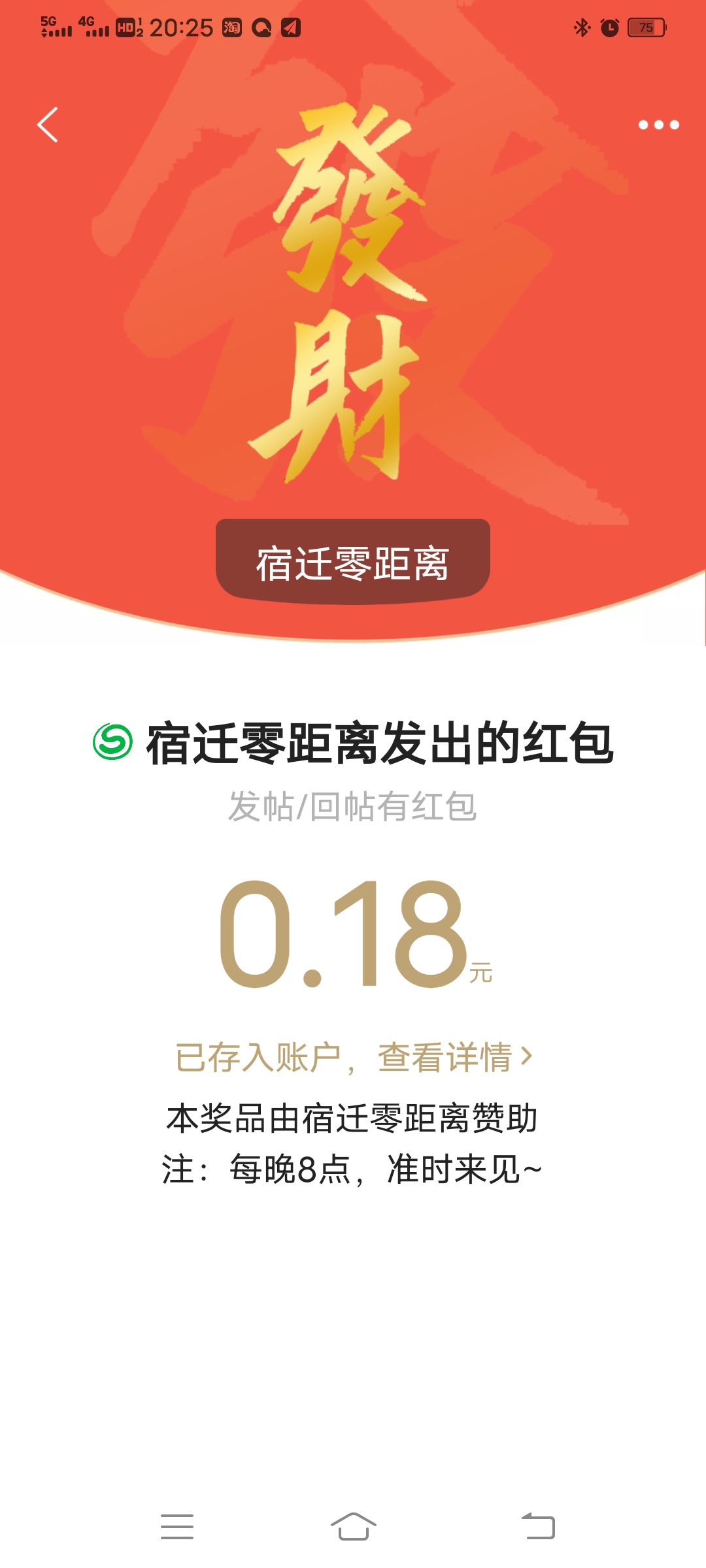This screenshot has height=1568, width=706.
Task: Tap the system back button
Action: [538, 1526]
